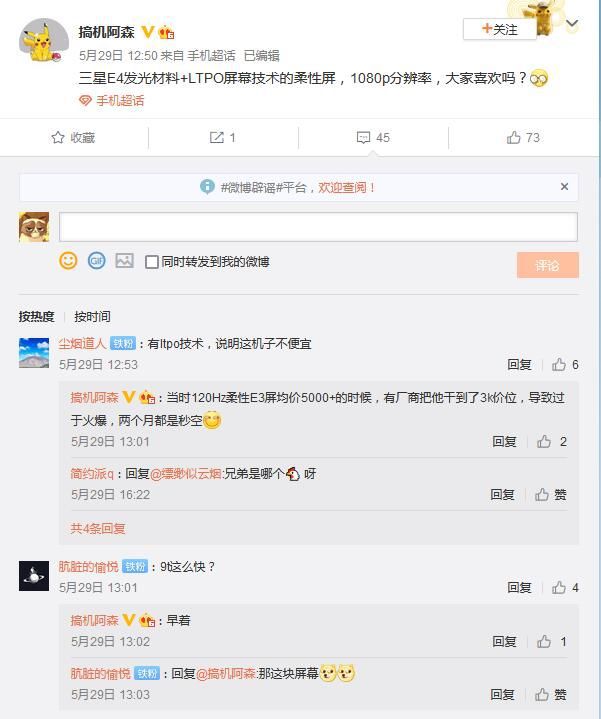The height and width of the screenshot is (719, 601).
Task: Expand 共4条回复 replies
Action: [x=98, y=528]
